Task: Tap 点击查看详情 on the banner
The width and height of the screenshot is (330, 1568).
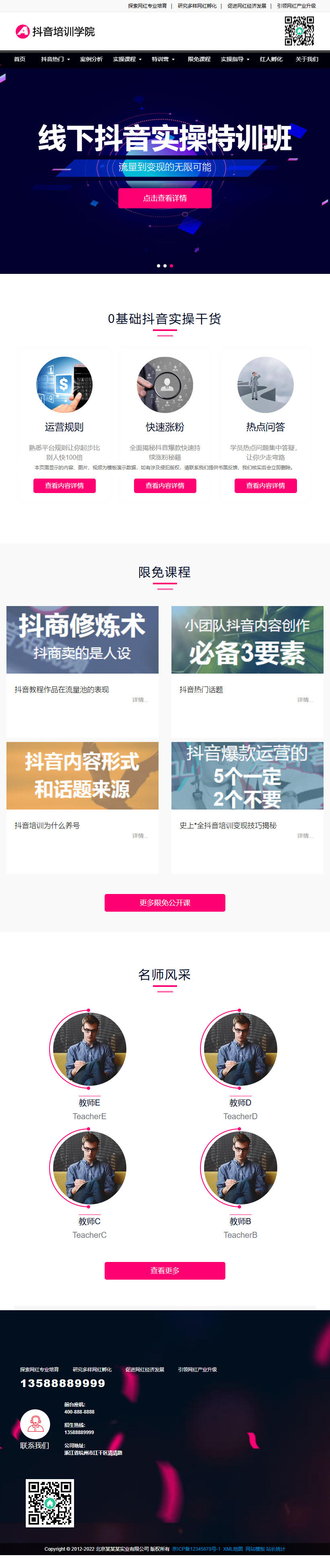Action: [165, 198]
